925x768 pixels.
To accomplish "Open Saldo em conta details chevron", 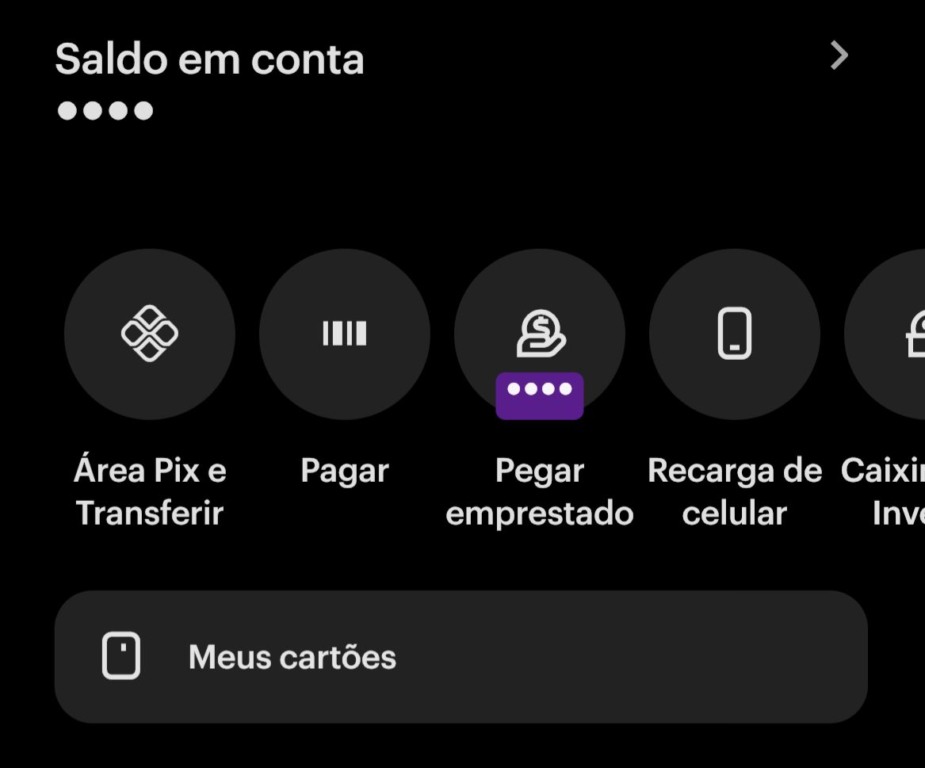I will (838, 56).
